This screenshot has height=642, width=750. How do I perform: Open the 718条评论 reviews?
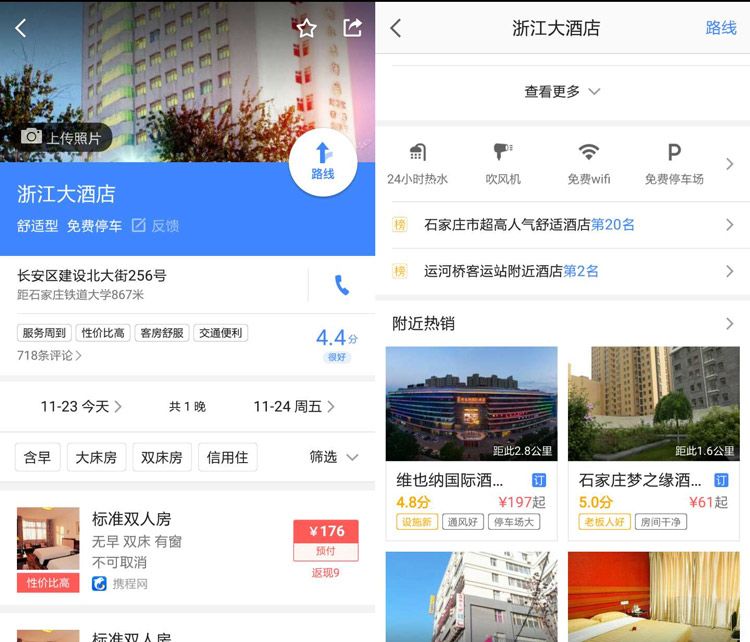(49, 355)
